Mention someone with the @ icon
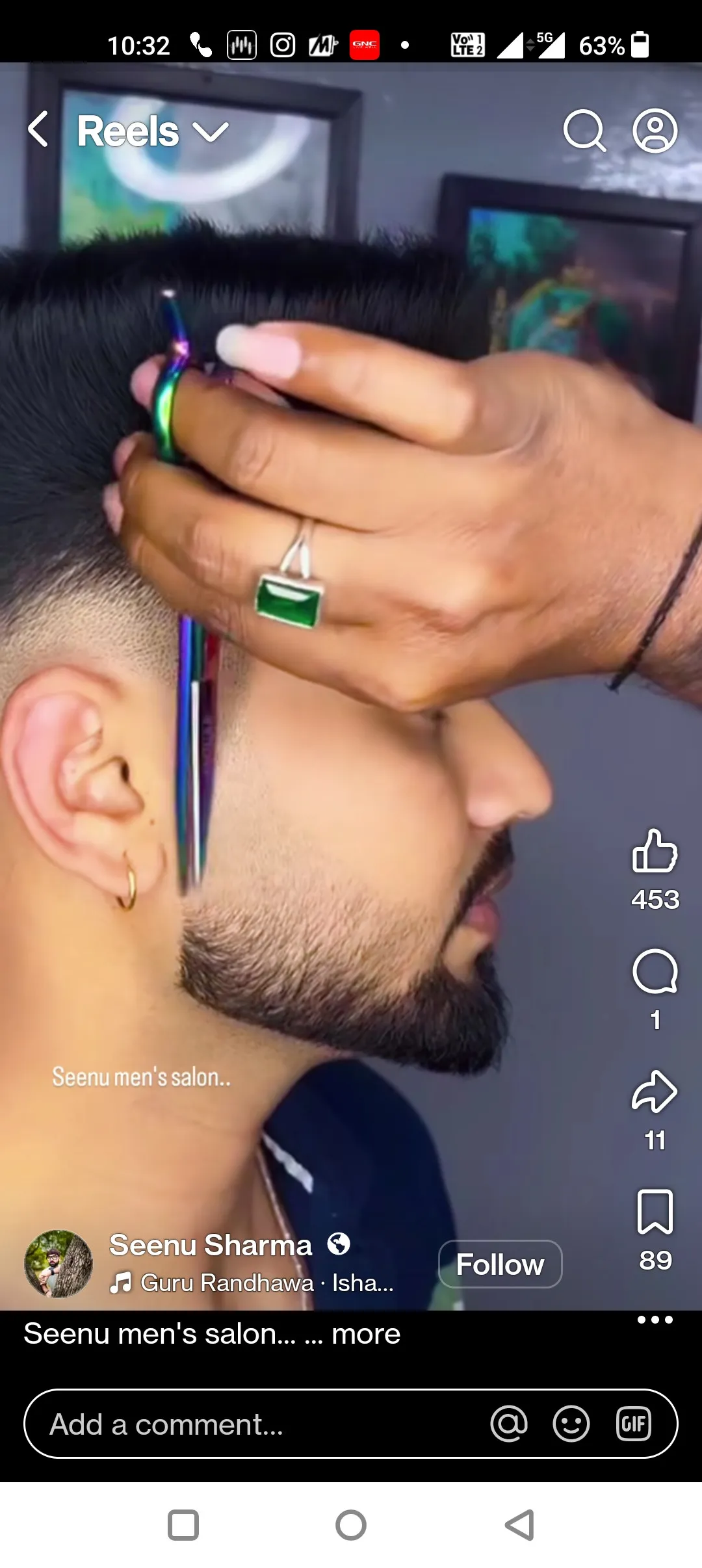Viewport: 702px width, 1568px height. click(x=509, y=1424)
